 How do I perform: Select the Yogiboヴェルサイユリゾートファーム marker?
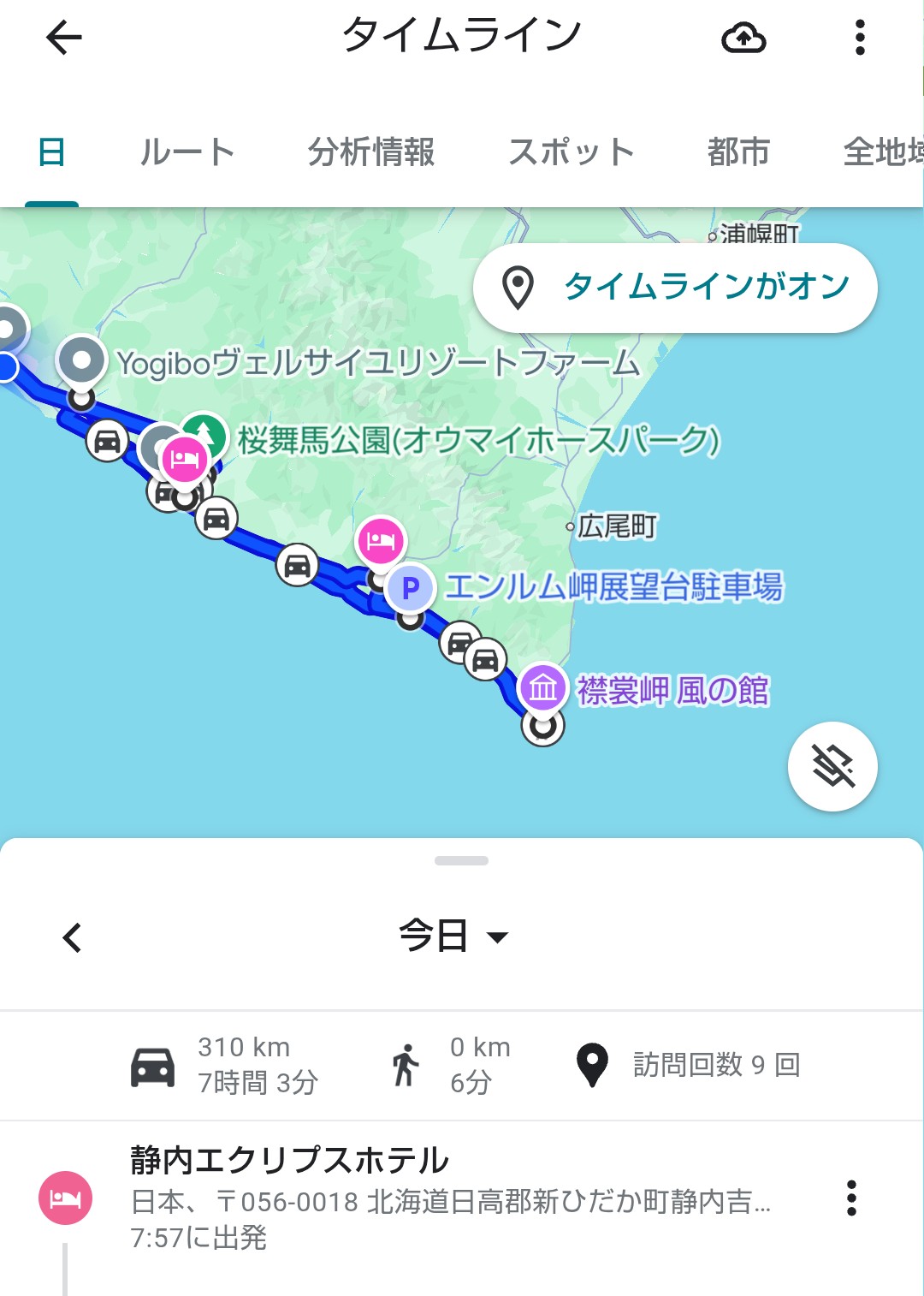[81, 360]
